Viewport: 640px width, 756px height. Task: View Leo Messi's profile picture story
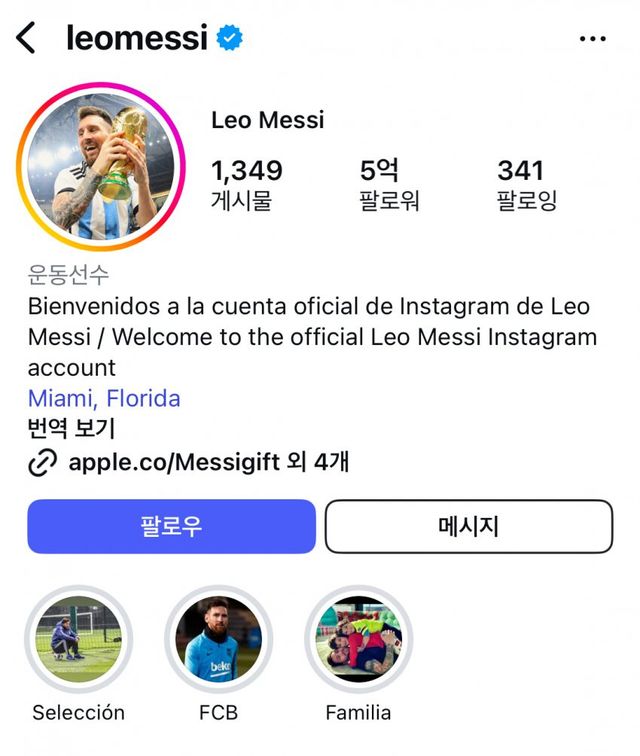point(100,167)
